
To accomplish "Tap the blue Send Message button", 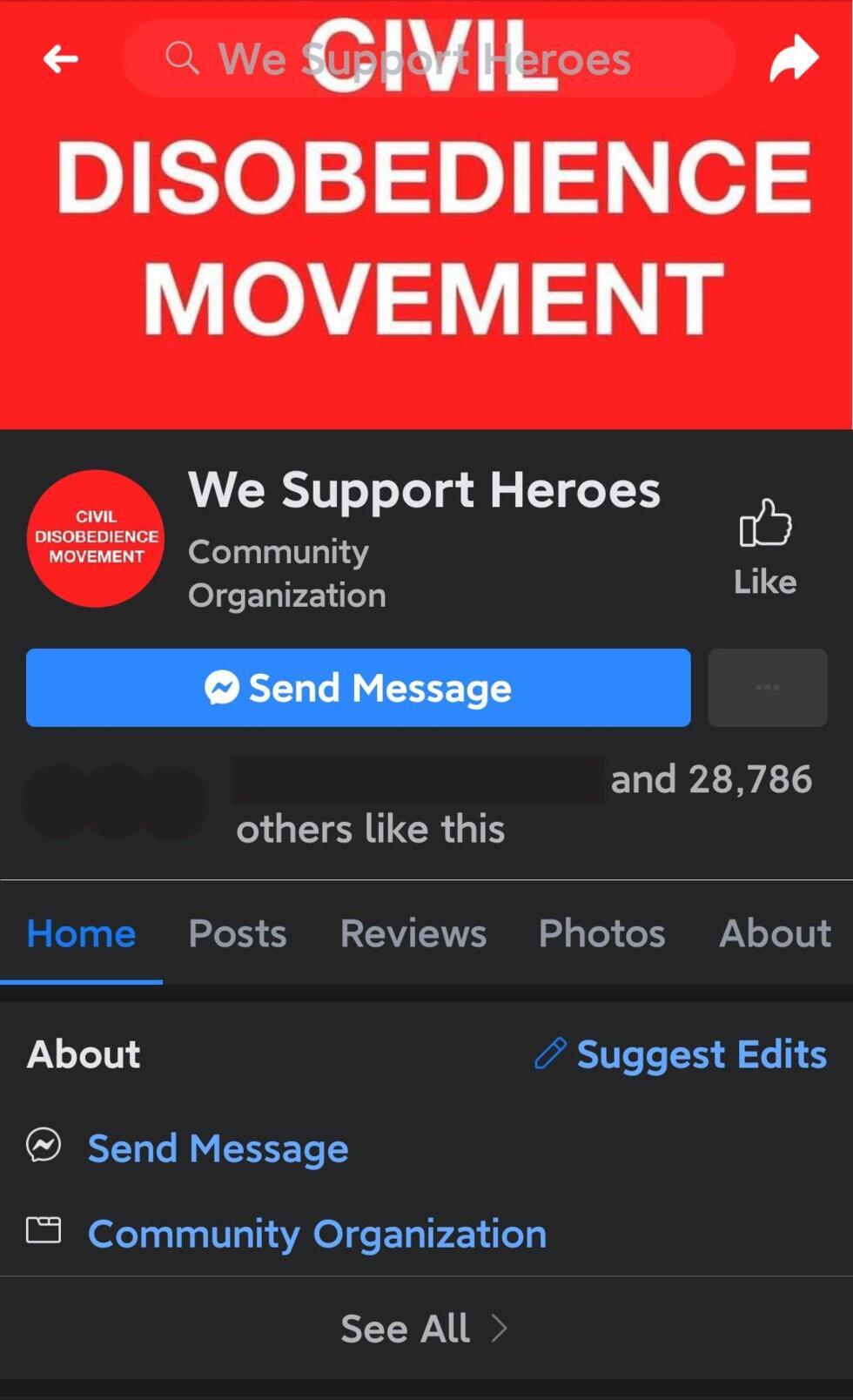I will coord(358,688).
